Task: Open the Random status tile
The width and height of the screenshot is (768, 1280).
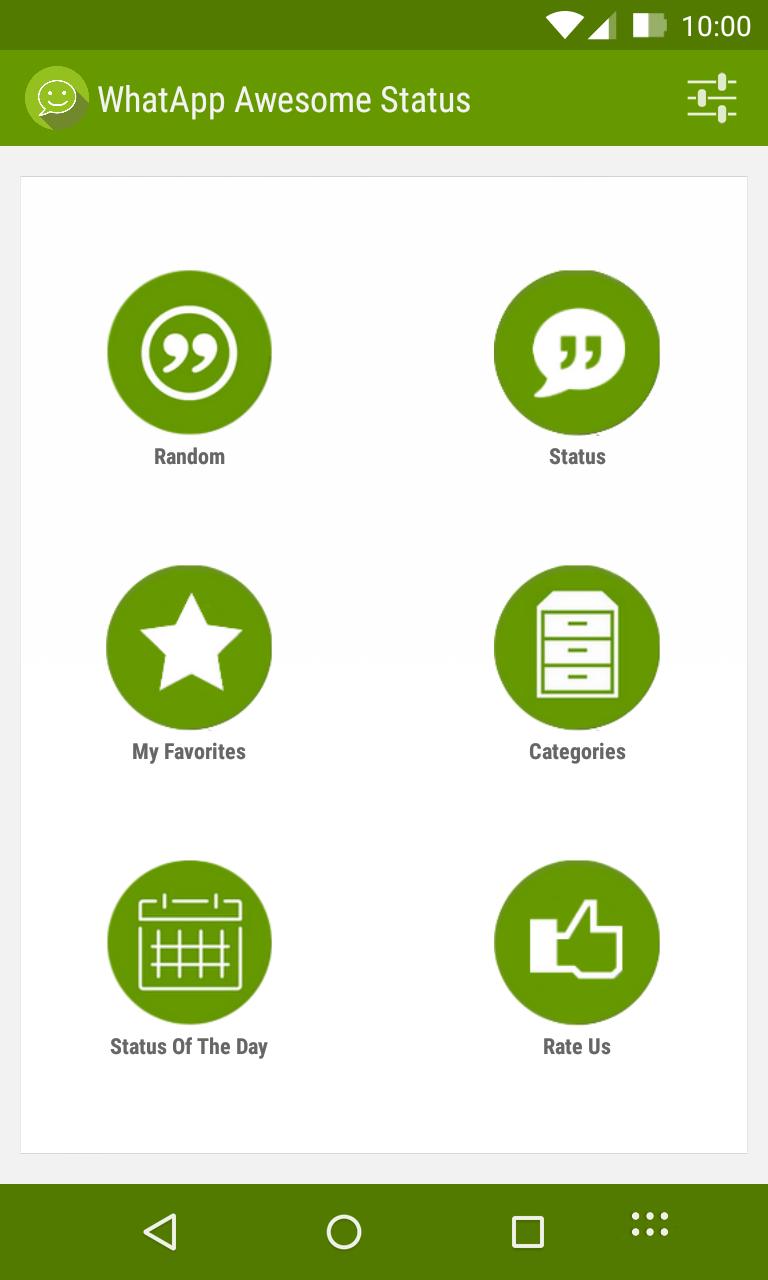Action: [189, 352]
